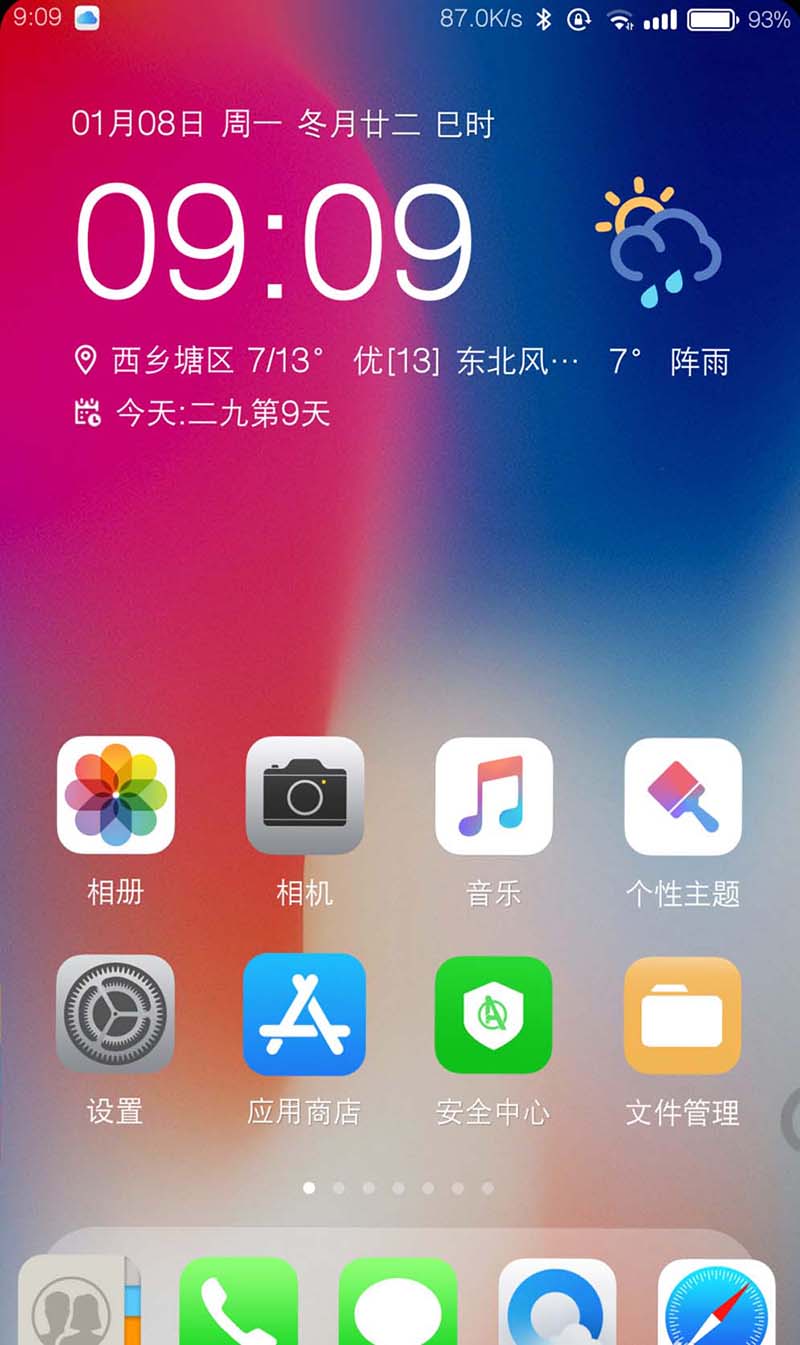Image resolution: width=800 pixels, height=1345 pixels.
Task: Open the 音乐 music app
Action: click(x=494, y=796)
